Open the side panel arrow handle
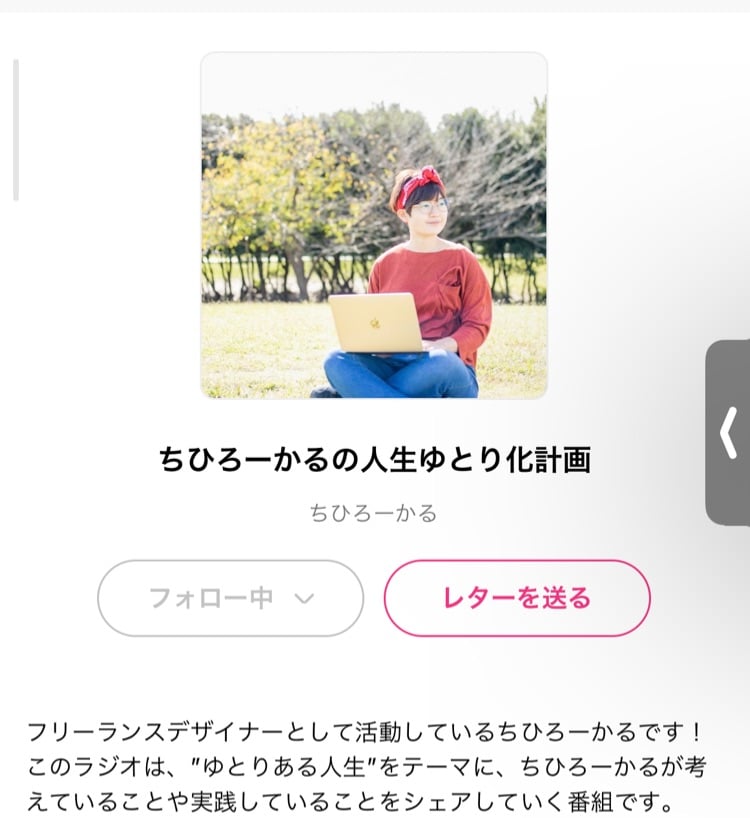The width and height of the screenshot is (750, 818). (x=728, y=432)
